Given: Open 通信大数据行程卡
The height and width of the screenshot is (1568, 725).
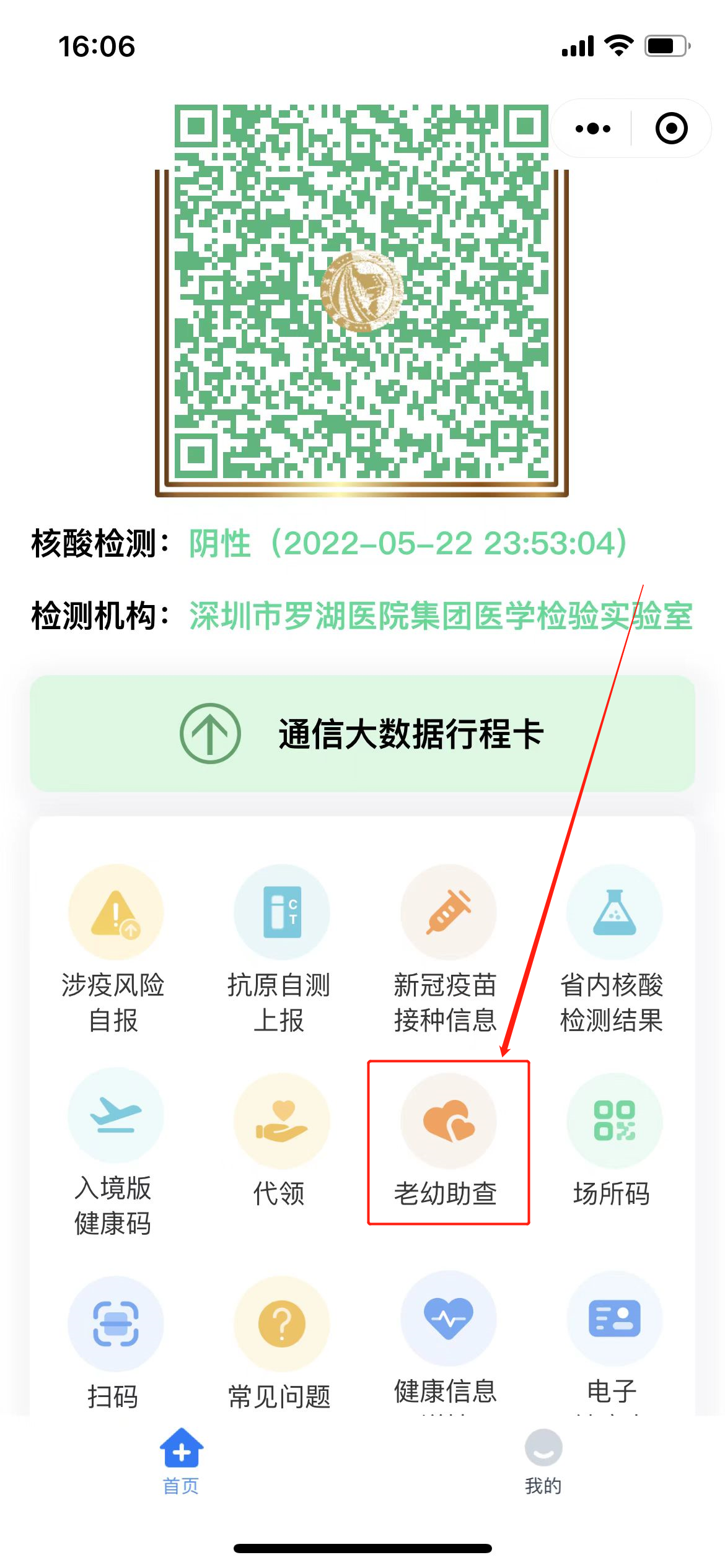Looking at the screenshot, I should 362,733.
